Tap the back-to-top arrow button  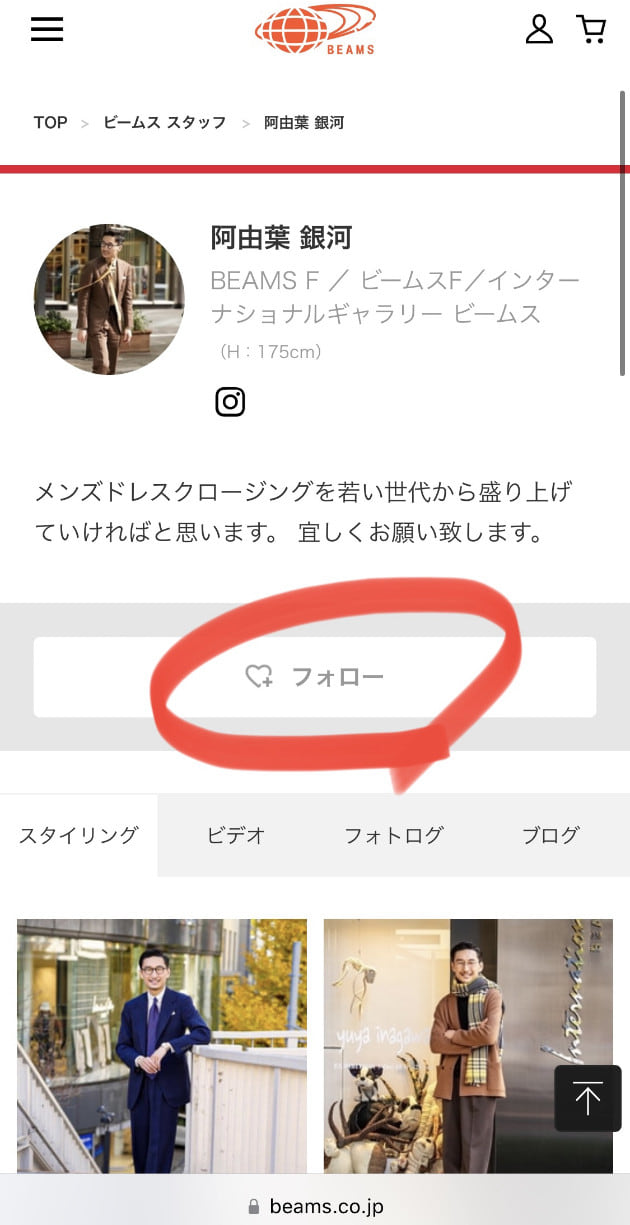pos(588,1098)
